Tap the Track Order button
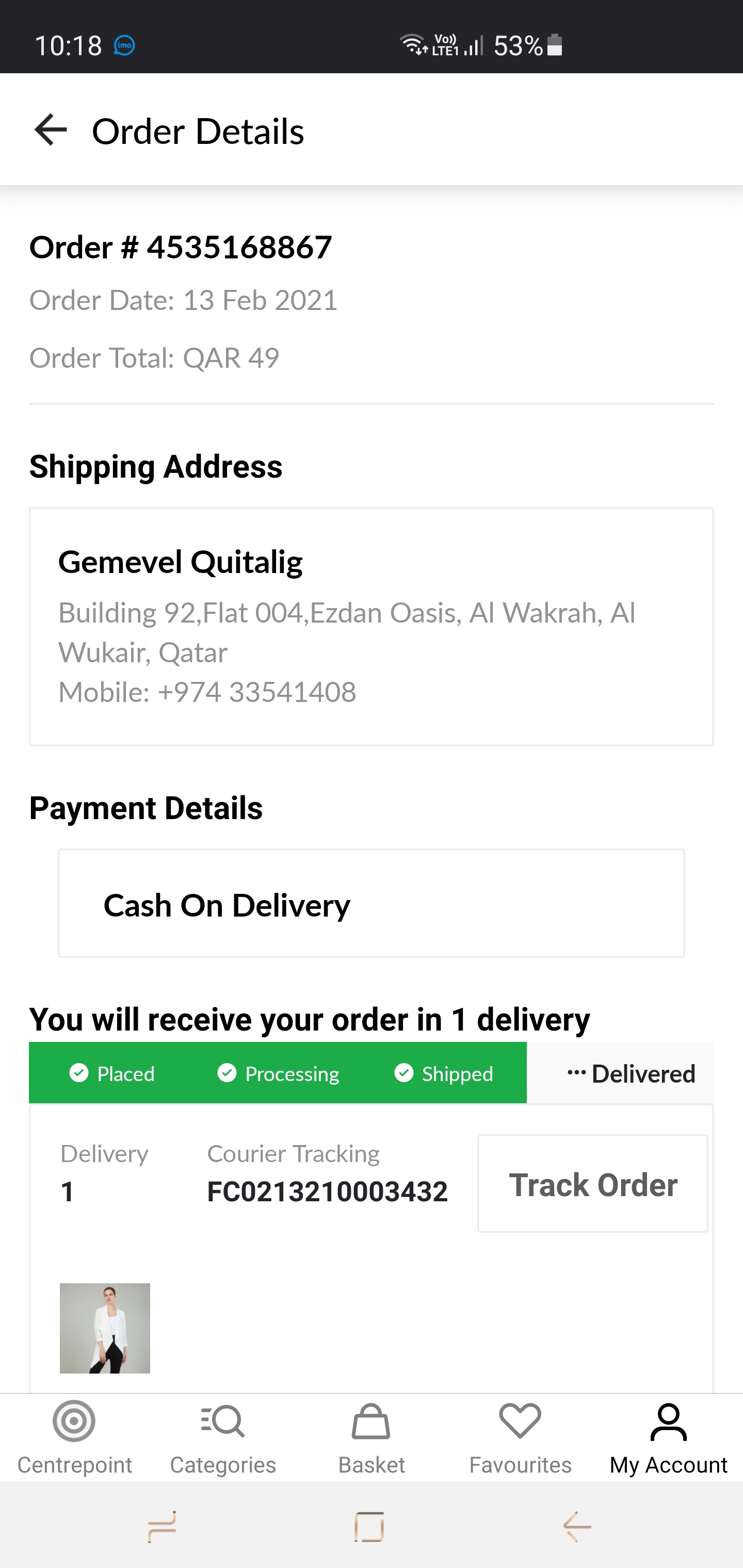The height and width of the screenshot is (1568, 743). pos(592,1184)
